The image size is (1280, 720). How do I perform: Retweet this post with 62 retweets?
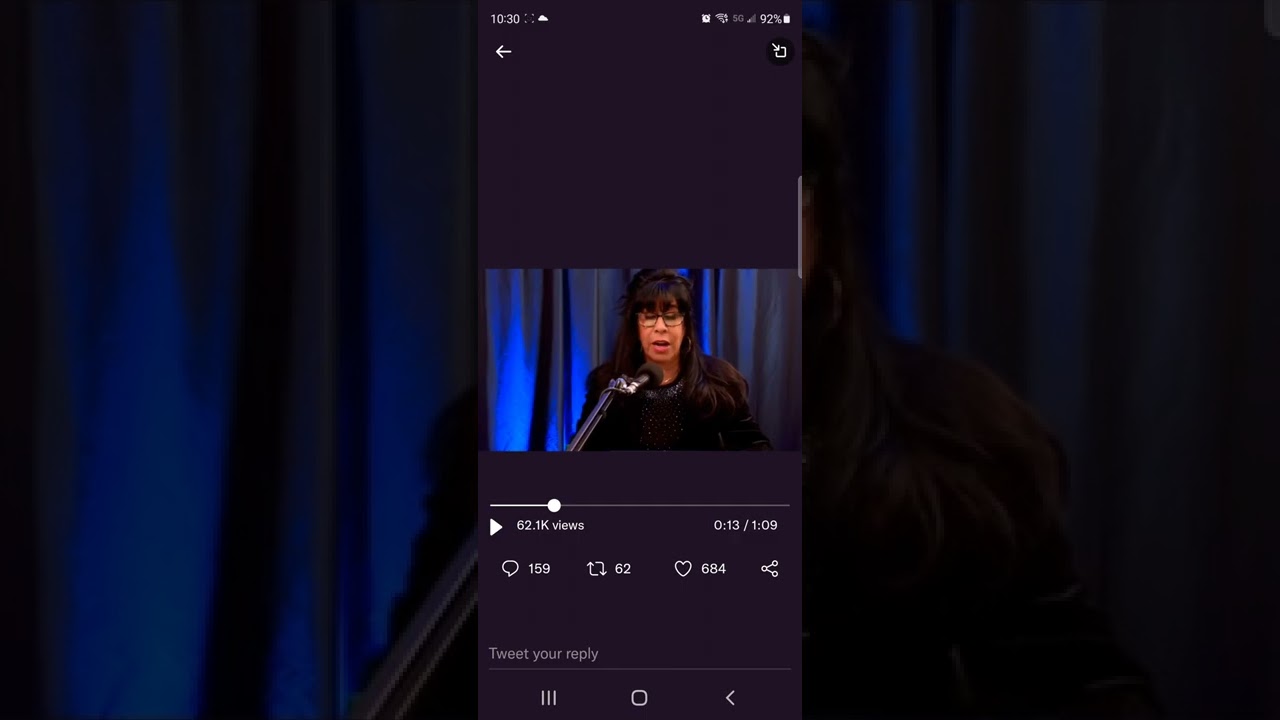[597, 568]
